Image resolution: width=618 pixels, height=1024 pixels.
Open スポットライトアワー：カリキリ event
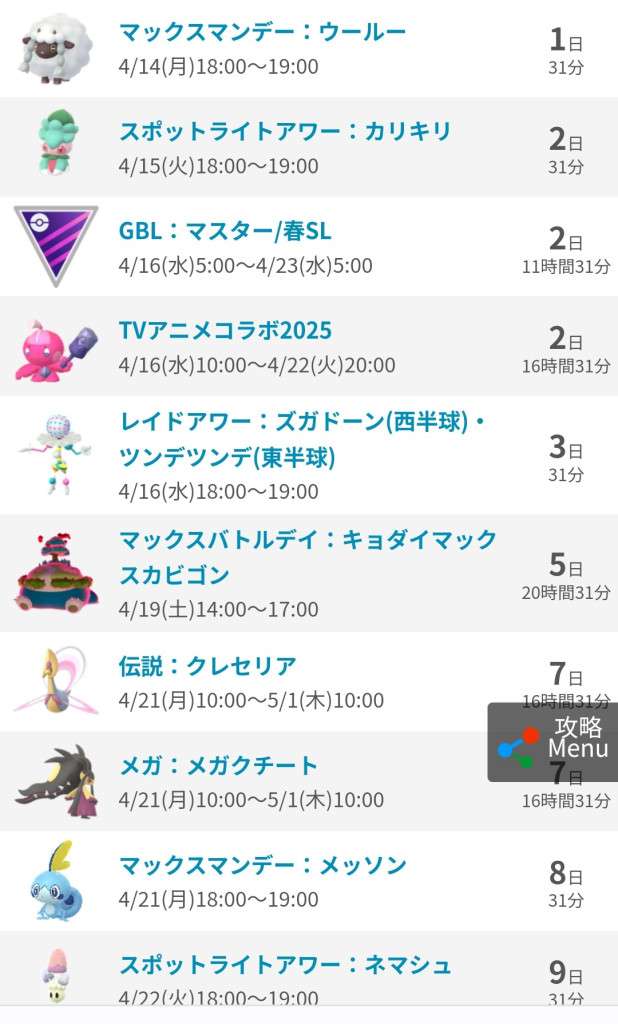click(x=285, y=132)
